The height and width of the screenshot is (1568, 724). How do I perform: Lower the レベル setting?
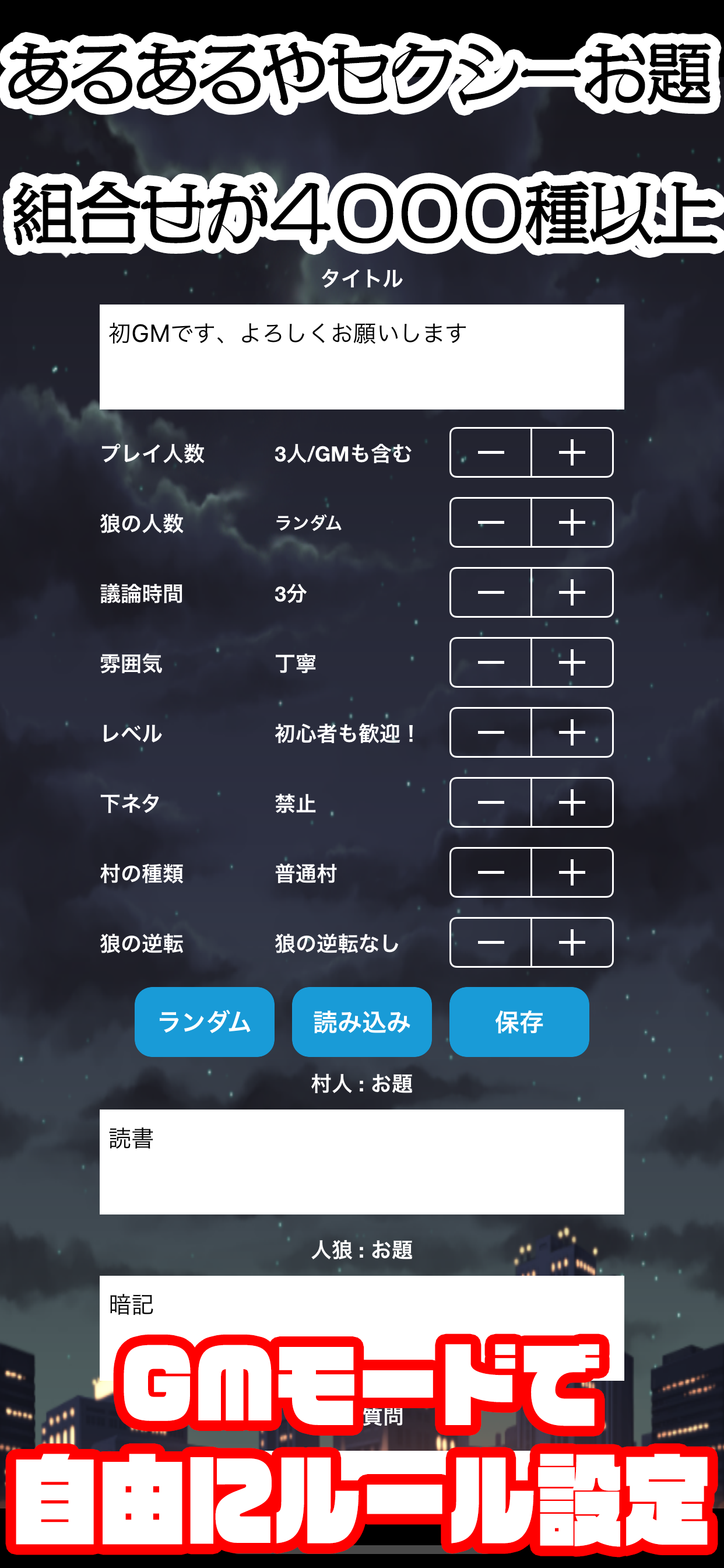pyautogui.click(x=491, y=733)
